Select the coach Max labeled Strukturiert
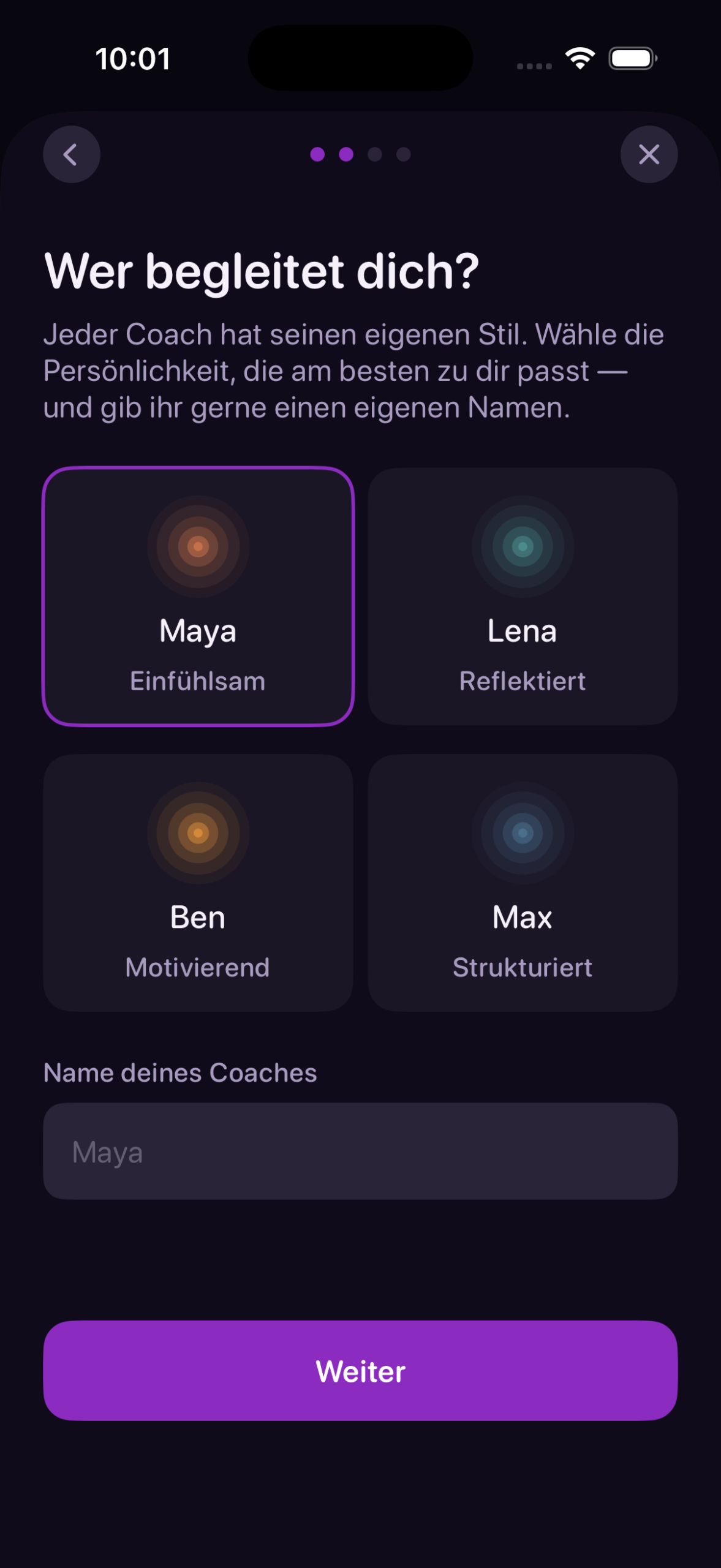The width and height of the screenshot is (721, 1568). tap(523, 882)
